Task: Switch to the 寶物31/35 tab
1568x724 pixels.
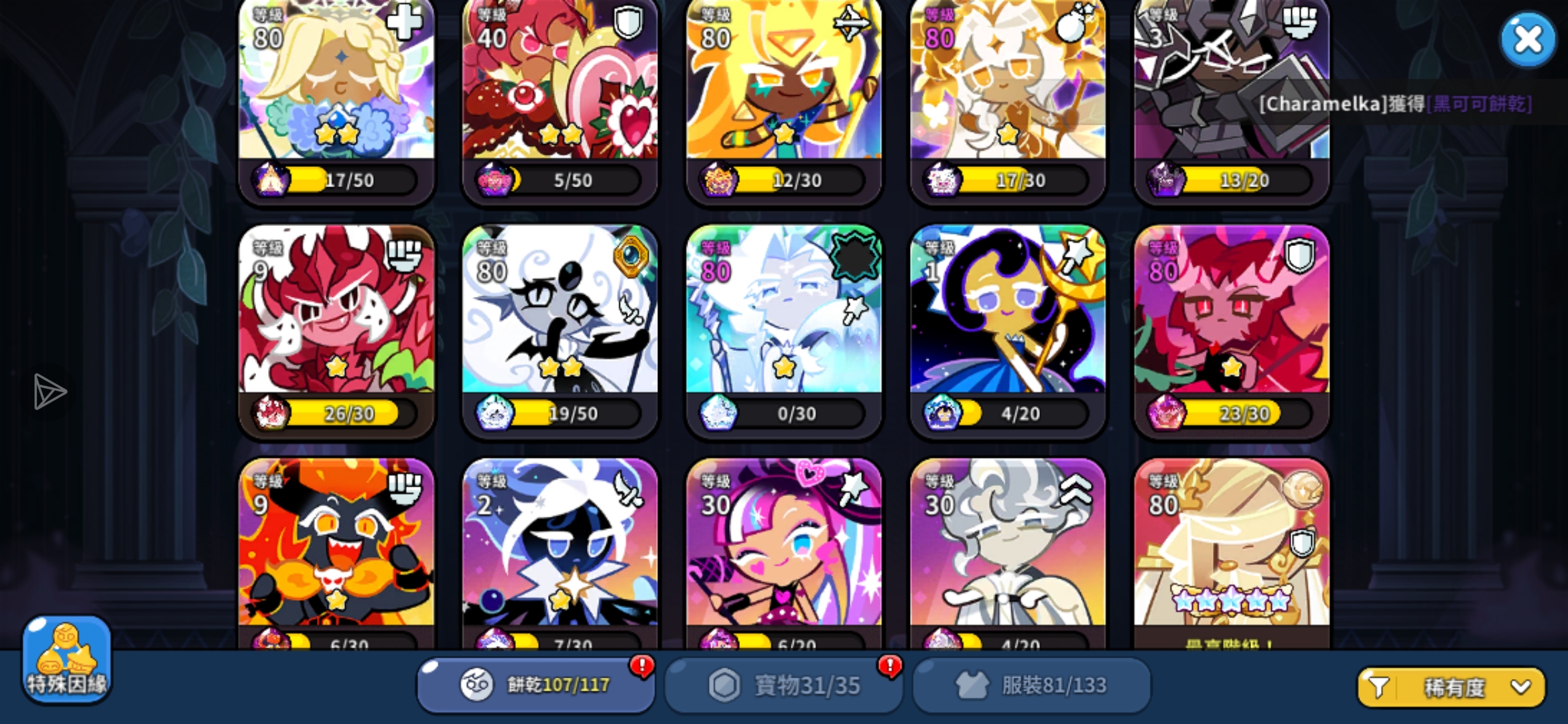Action: [x=783, y=685]
